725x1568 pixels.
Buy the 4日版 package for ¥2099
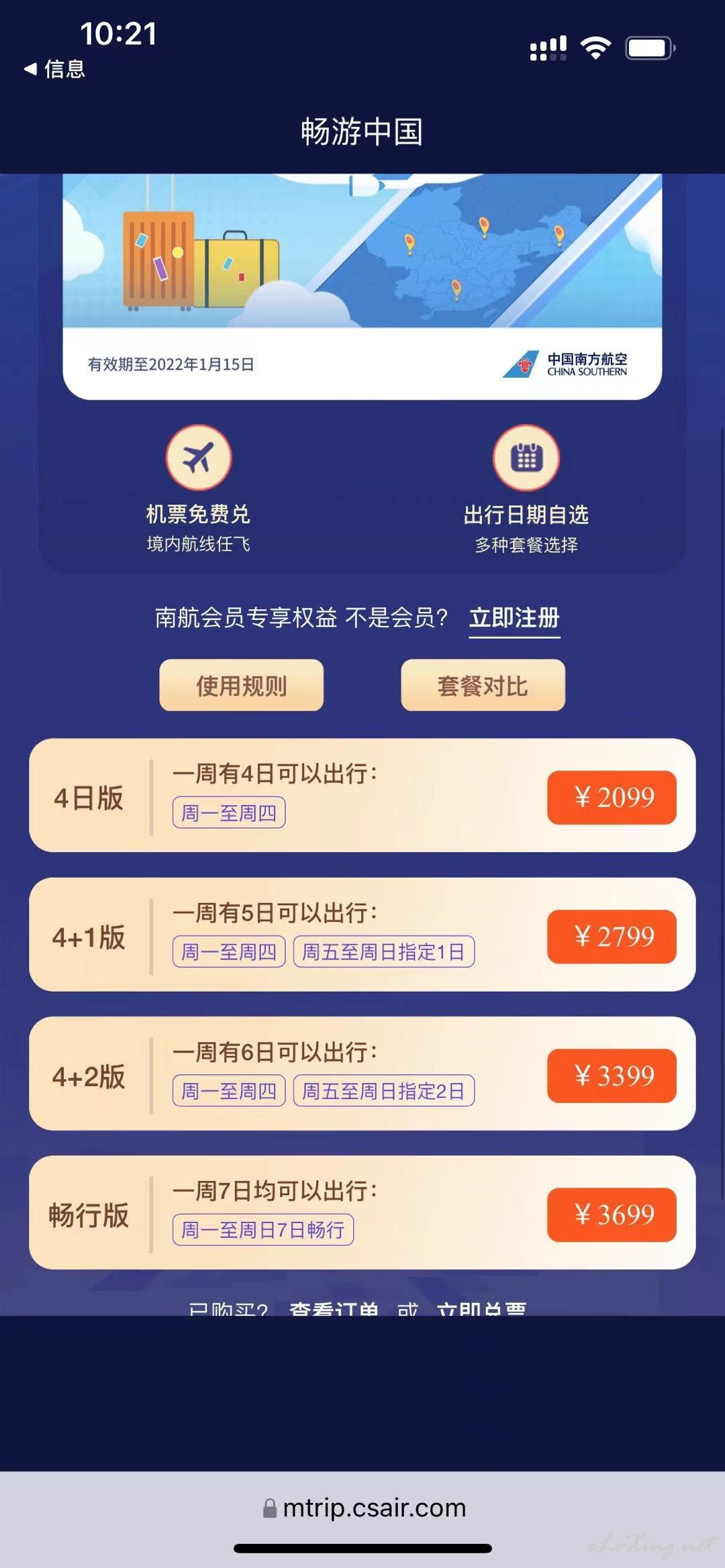click(612, 797)
